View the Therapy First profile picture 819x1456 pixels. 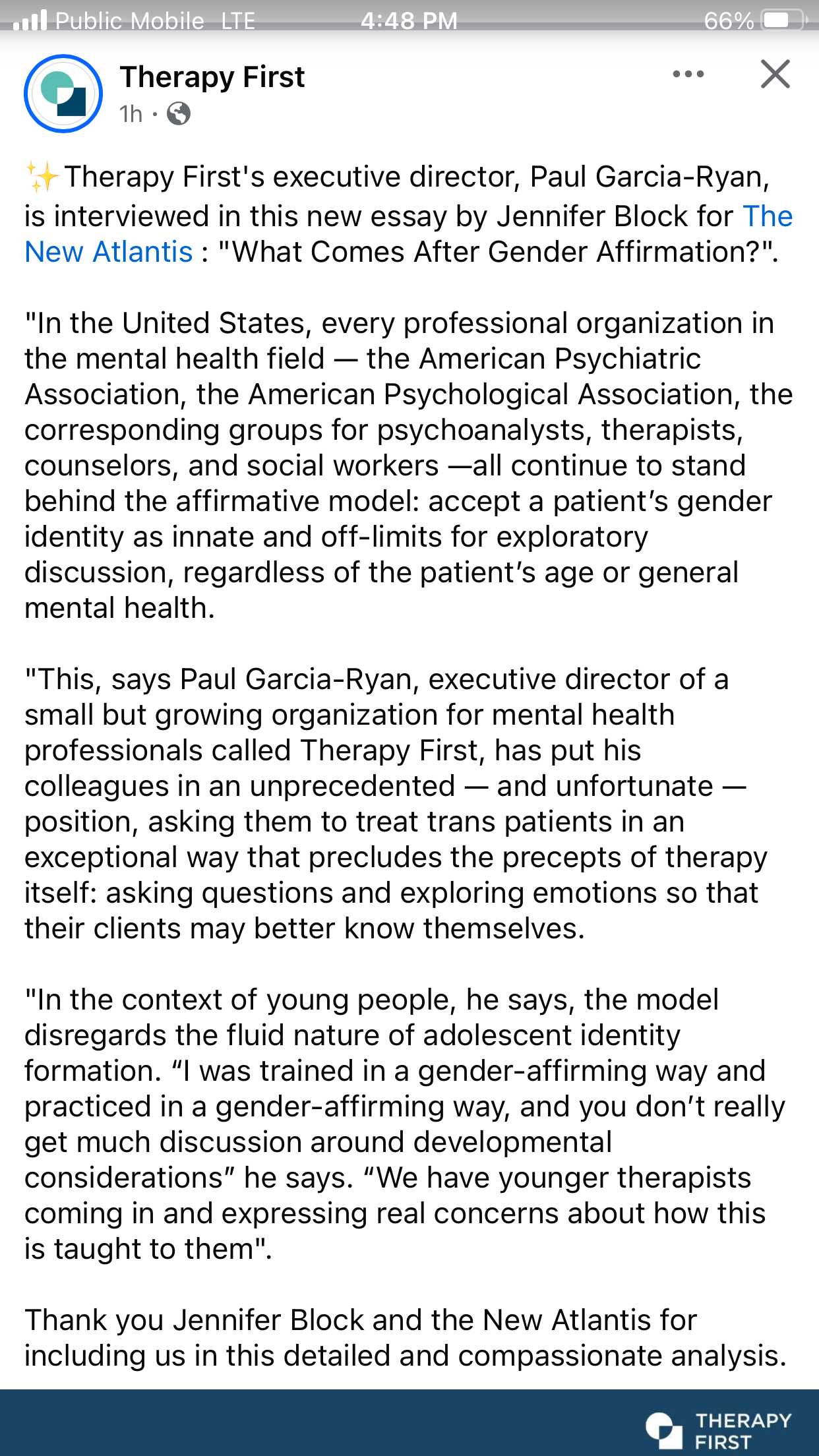pyautogui.click(x=63, y=94)
